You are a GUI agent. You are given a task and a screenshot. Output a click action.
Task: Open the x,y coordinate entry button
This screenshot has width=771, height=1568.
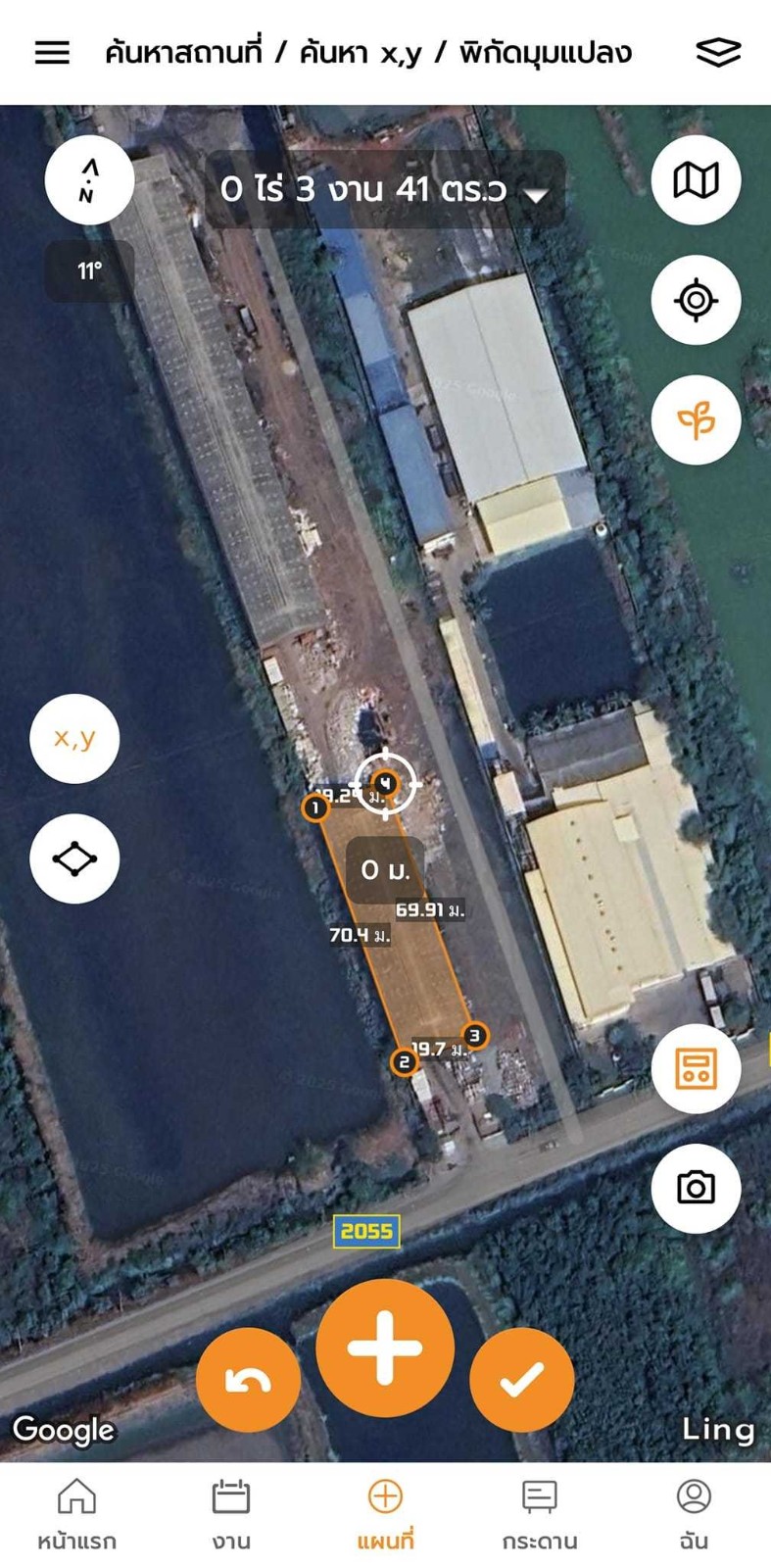pyautogui.click(x=74, y=738)
